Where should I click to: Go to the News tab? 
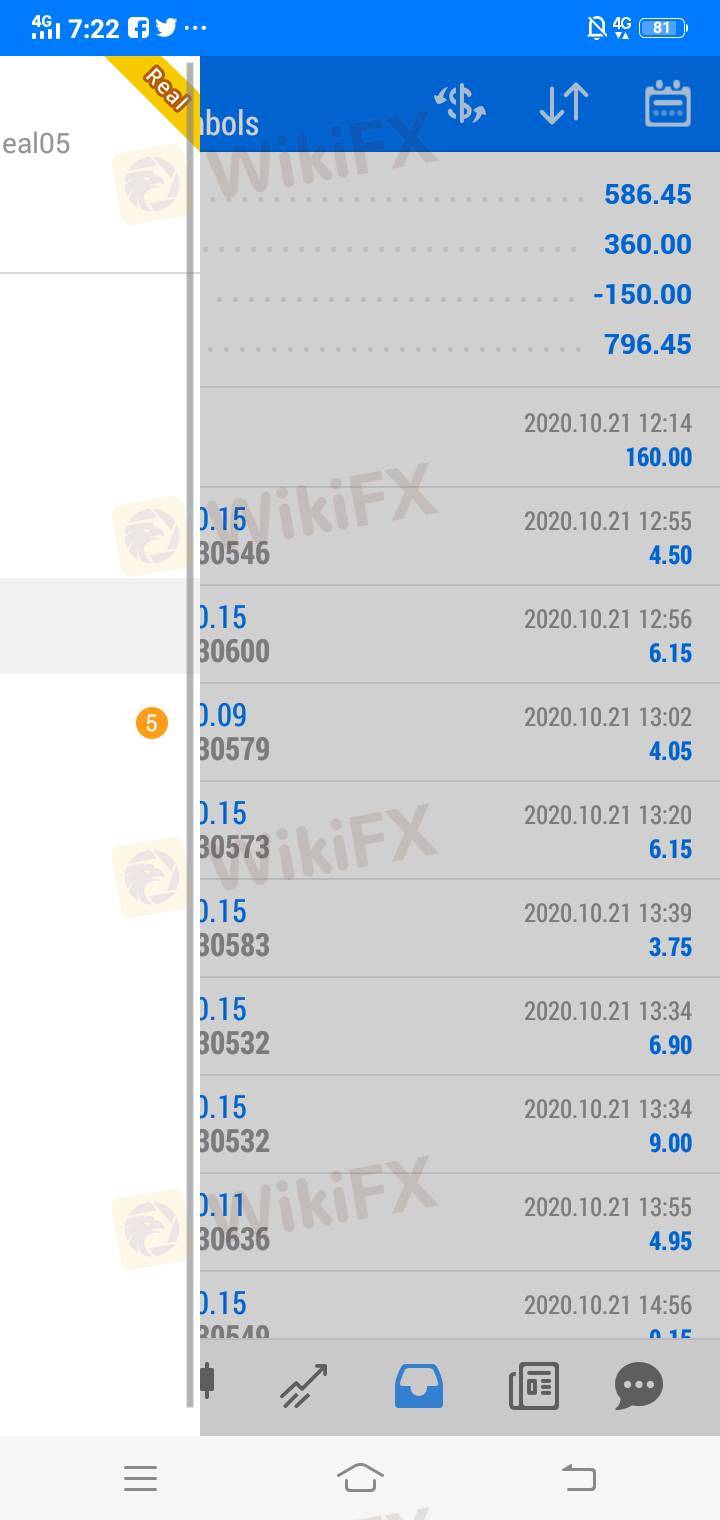[534, 1386]
